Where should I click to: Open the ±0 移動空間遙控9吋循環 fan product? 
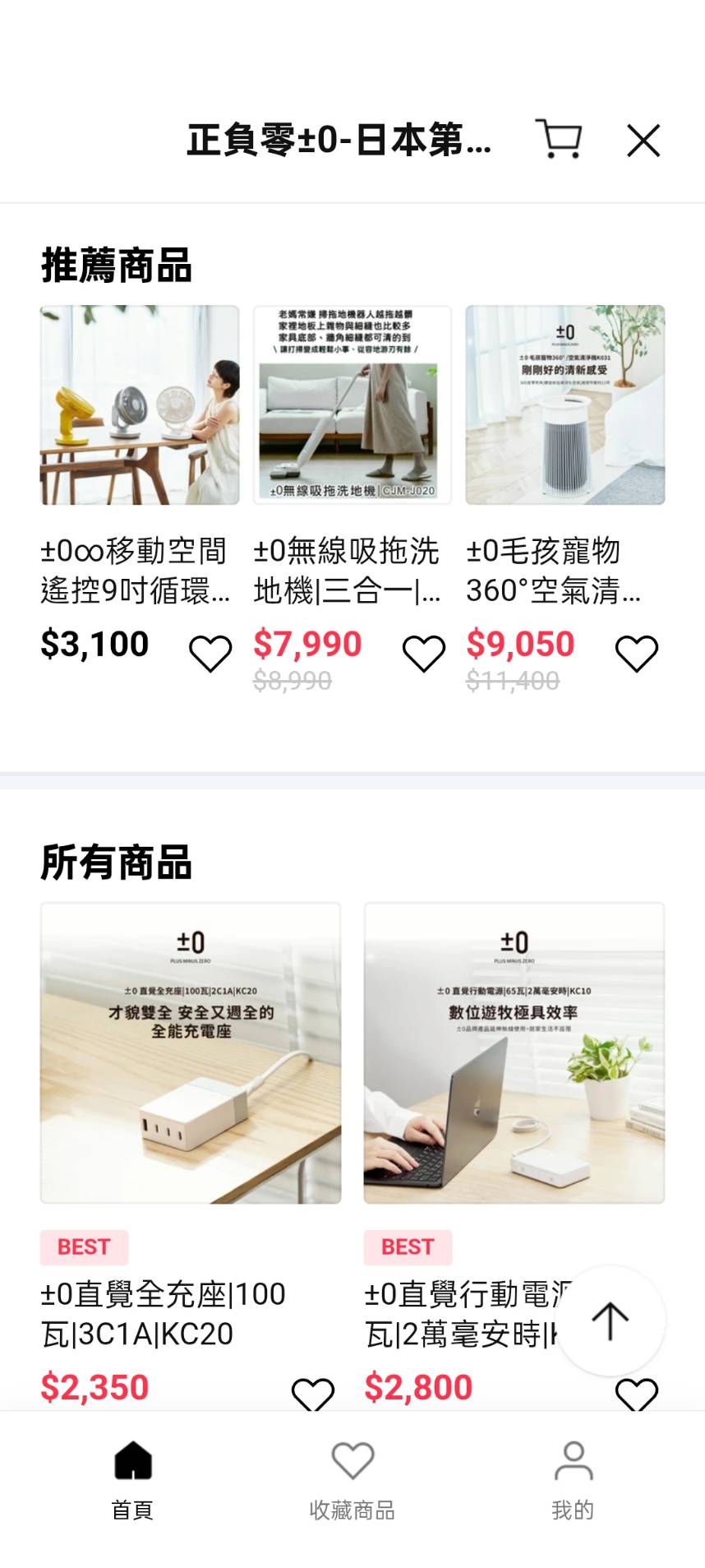140,405
